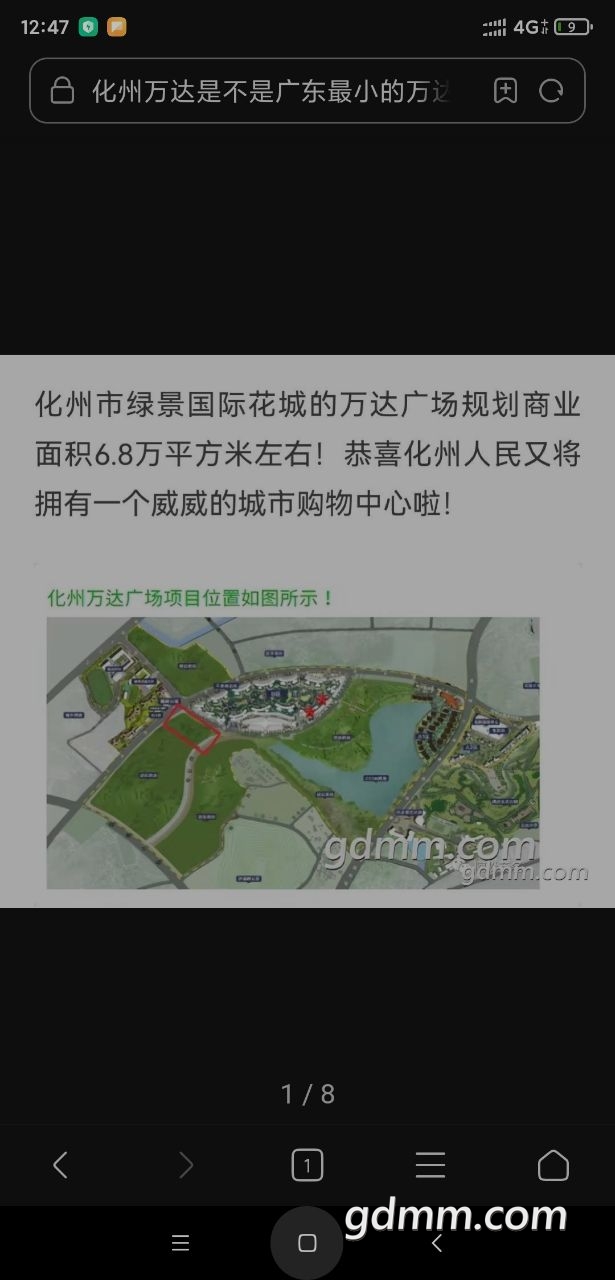
Task: Open the browser tabs switcher
Action: tap(307, 1165)
